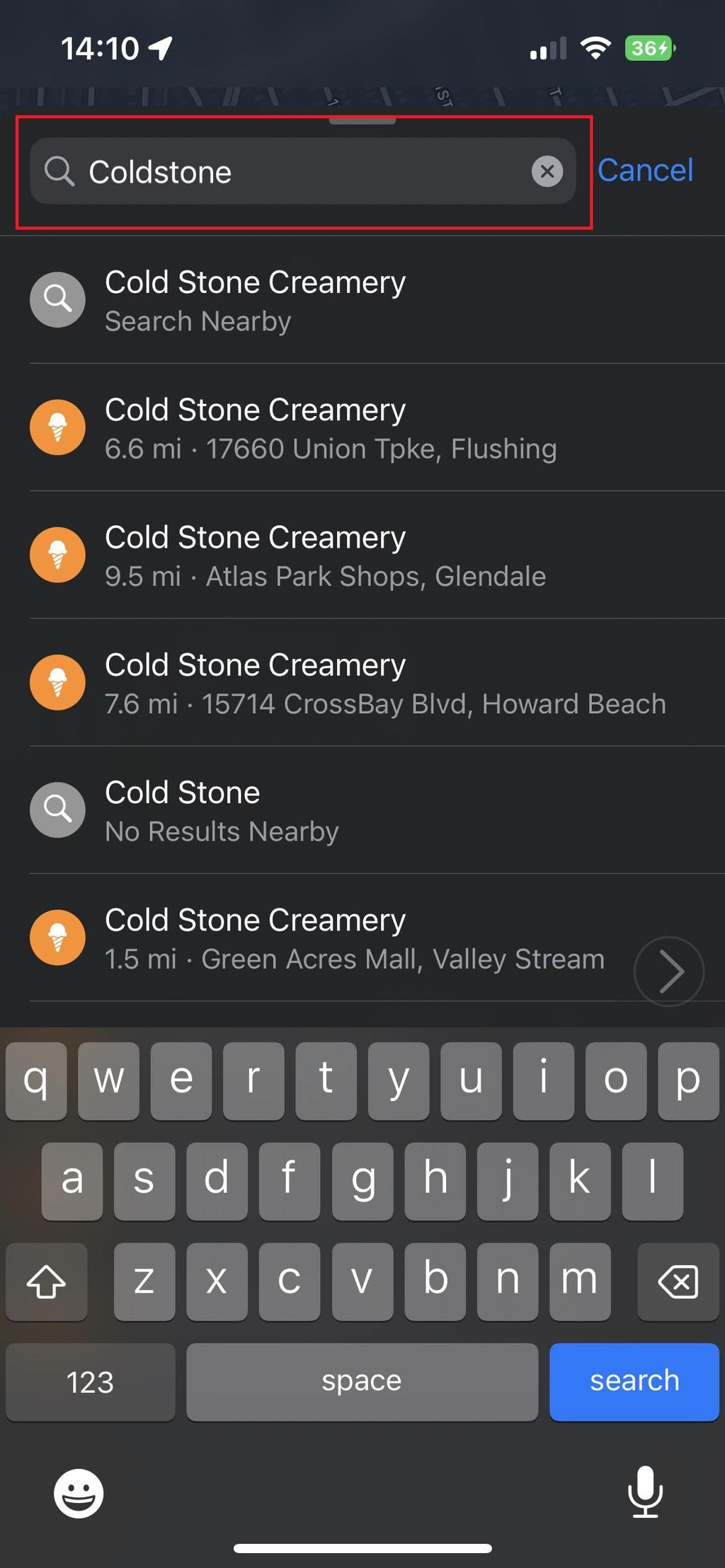Tap the space bar
The height and width of the screenshot is (1568, 725).
tap(361, 1380)
